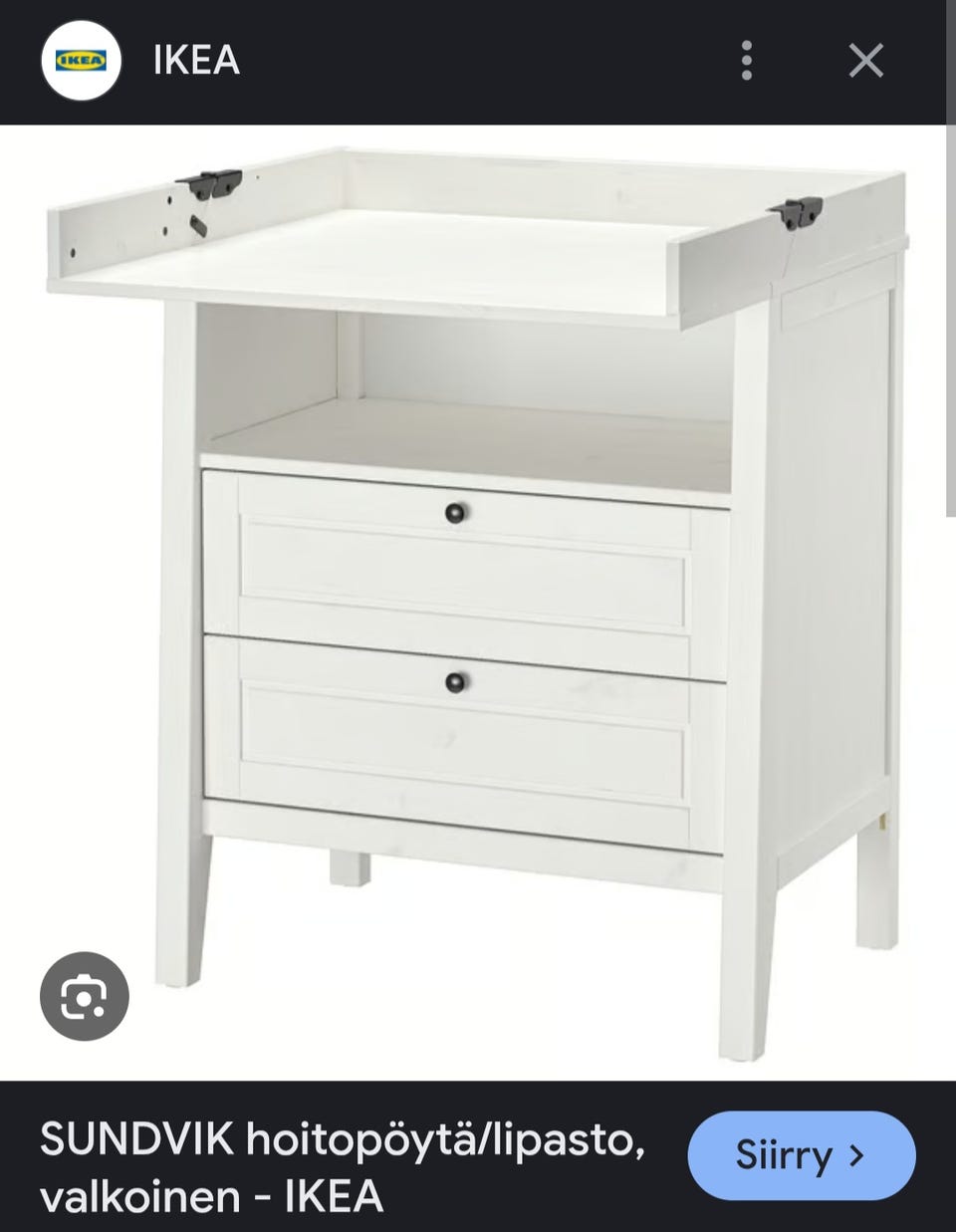Open the IKEA source in the header
The image size is (956, 1232).
(x=196, y=61)
